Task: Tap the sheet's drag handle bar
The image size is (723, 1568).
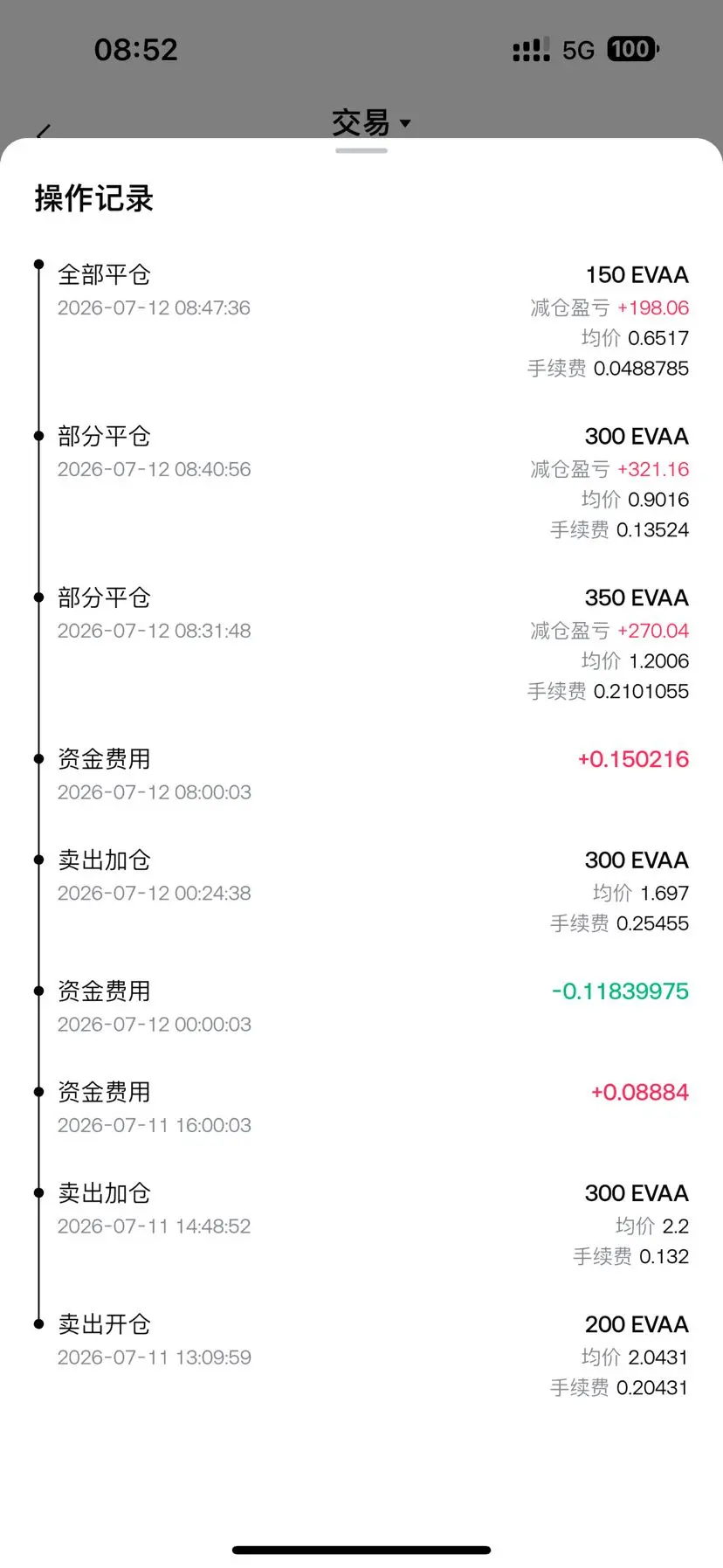Action: tap(361, 150)
